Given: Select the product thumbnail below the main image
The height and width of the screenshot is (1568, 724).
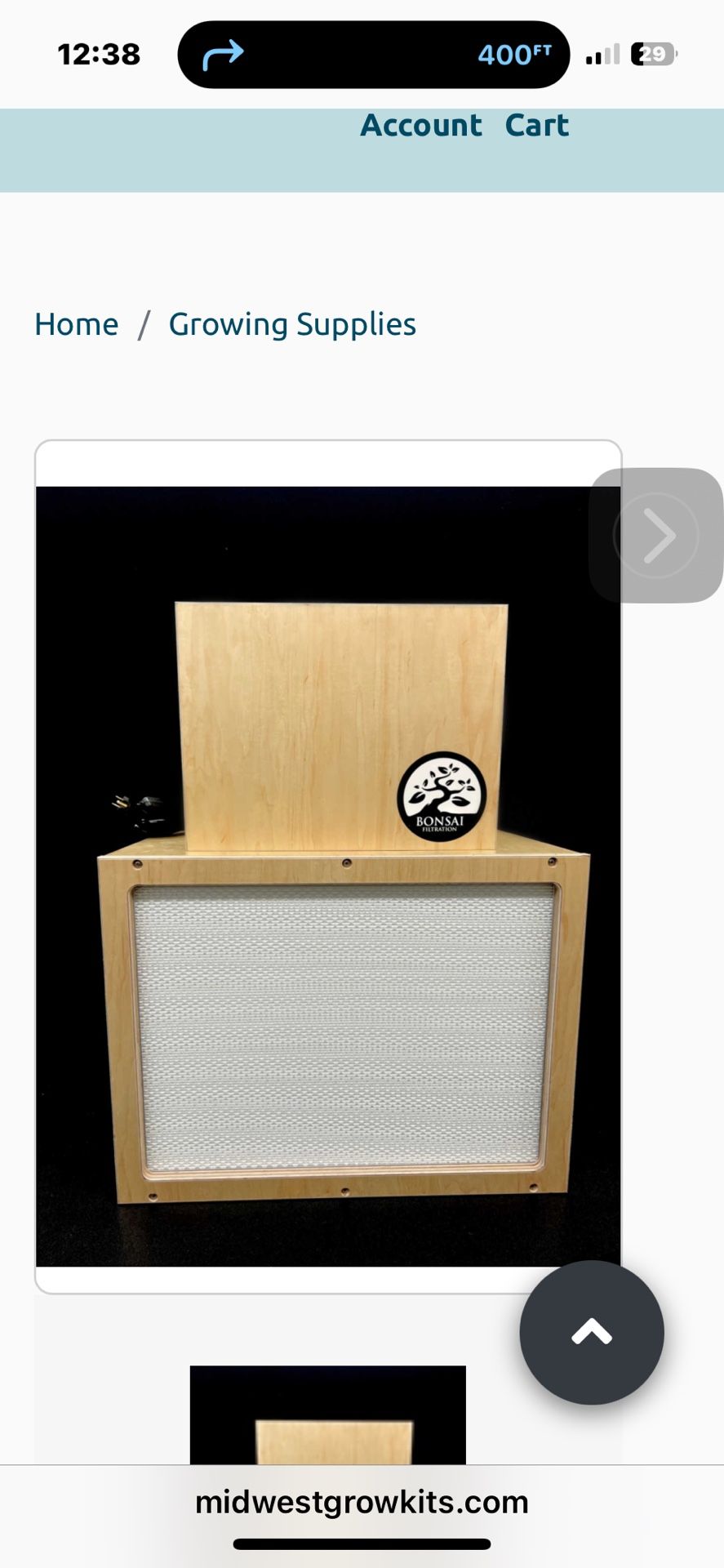Looking at the screenshot, I should click(x=328, y=1414).
